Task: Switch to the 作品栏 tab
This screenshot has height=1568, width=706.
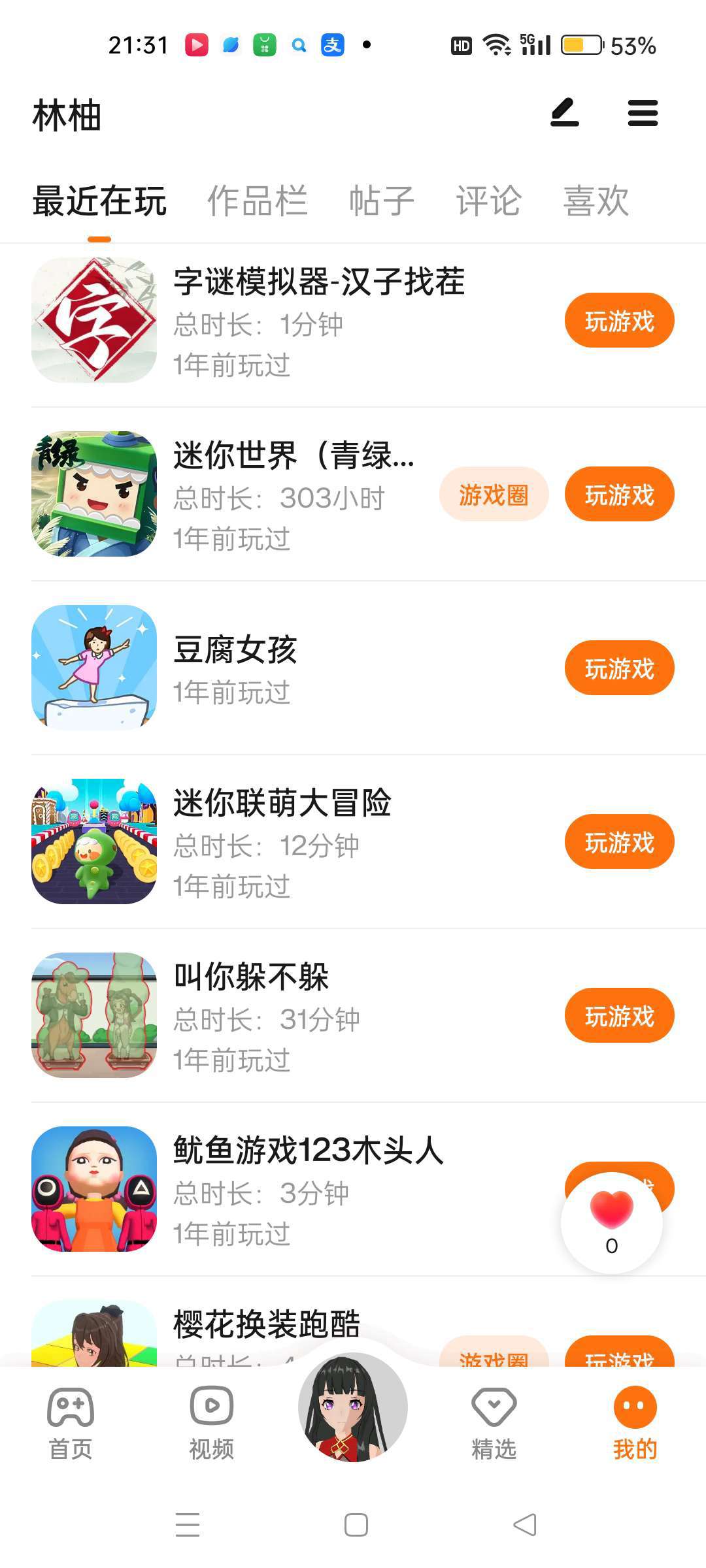Action: pos(257,201)
